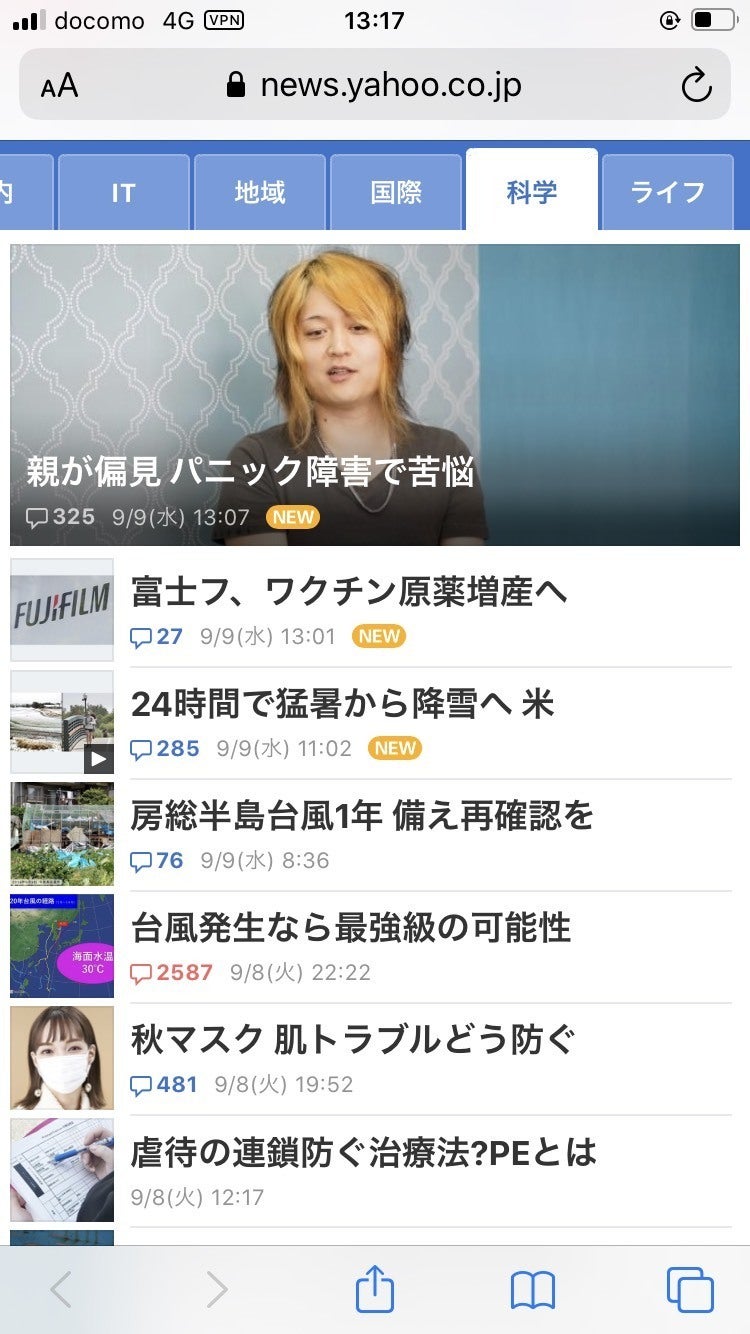
Task: Switch to the 国際 tab
Action: point(396,192)
